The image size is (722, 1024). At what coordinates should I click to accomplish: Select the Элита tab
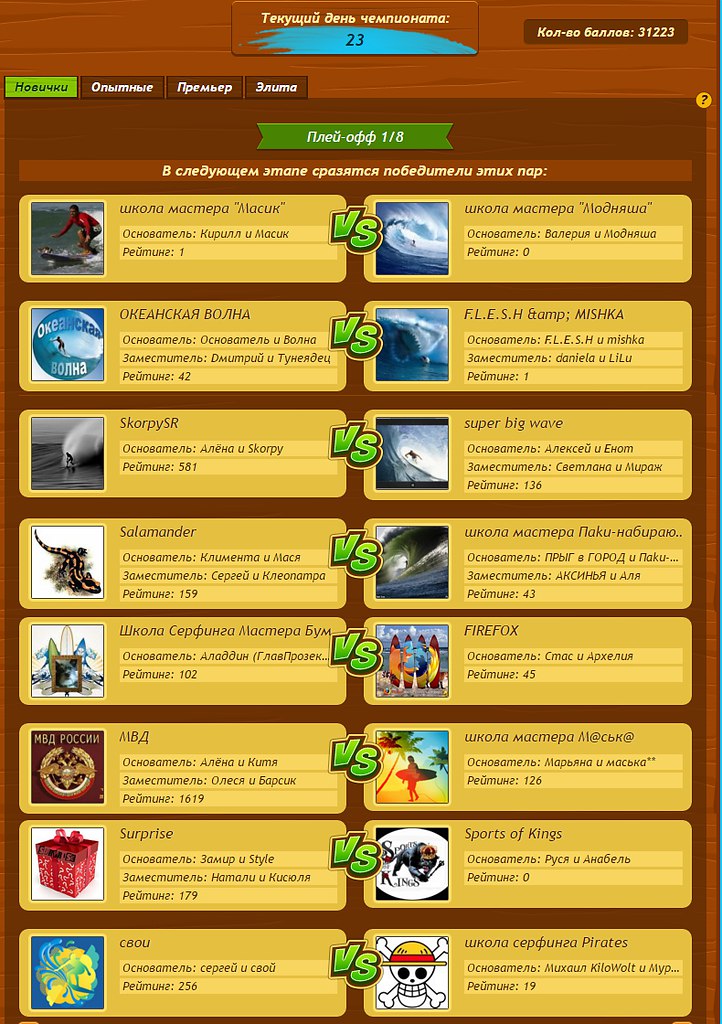coord(276,87)
